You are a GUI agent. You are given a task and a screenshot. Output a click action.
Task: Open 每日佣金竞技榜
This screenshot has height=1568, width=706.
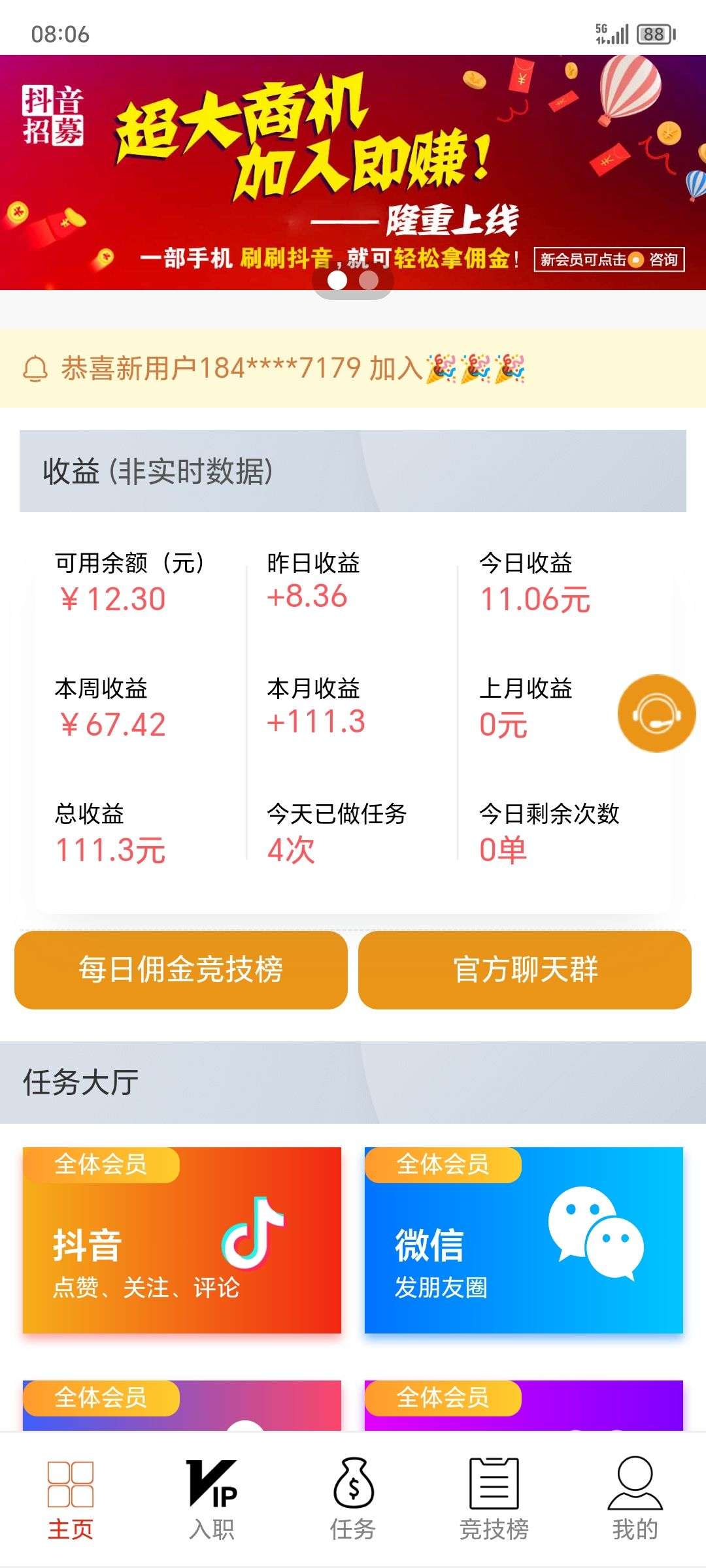(181, 970)
